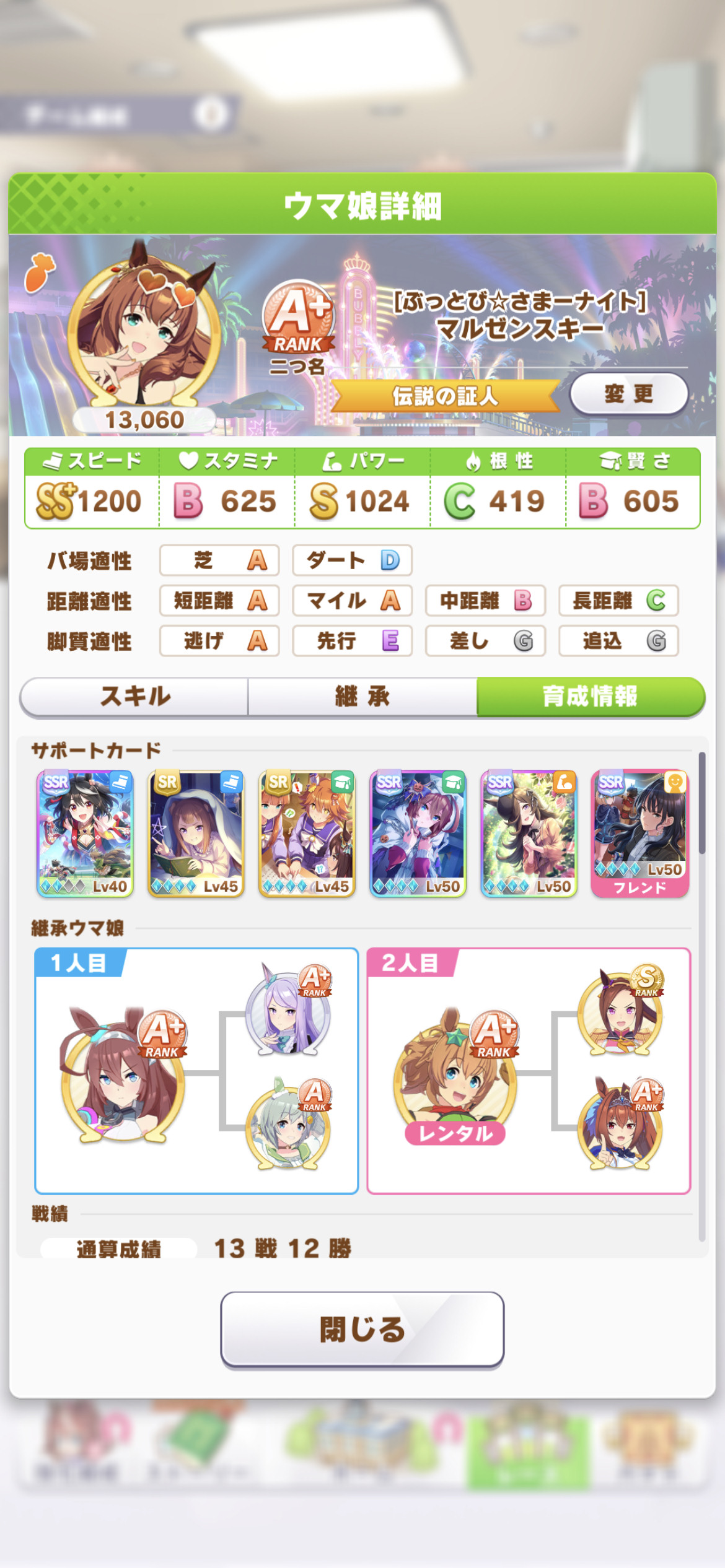View the レンタル inherited Uma Musume
725x1568 pixels.
pos(455,1076)
